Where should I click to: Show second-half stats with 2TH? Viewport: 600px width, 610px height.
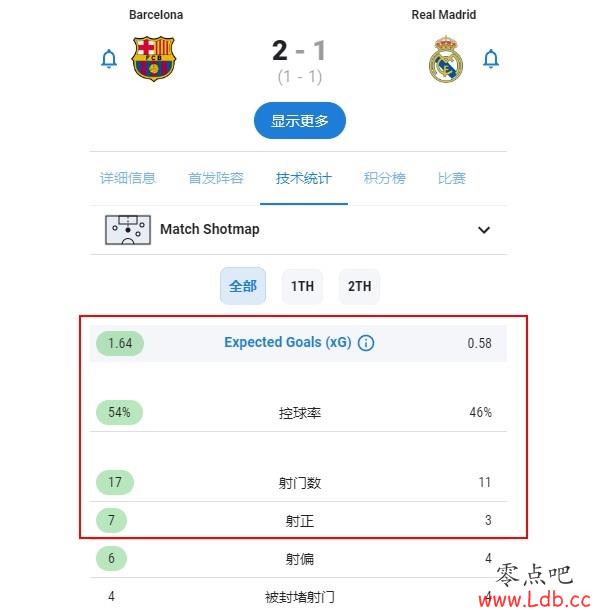(x=359, y=286)
